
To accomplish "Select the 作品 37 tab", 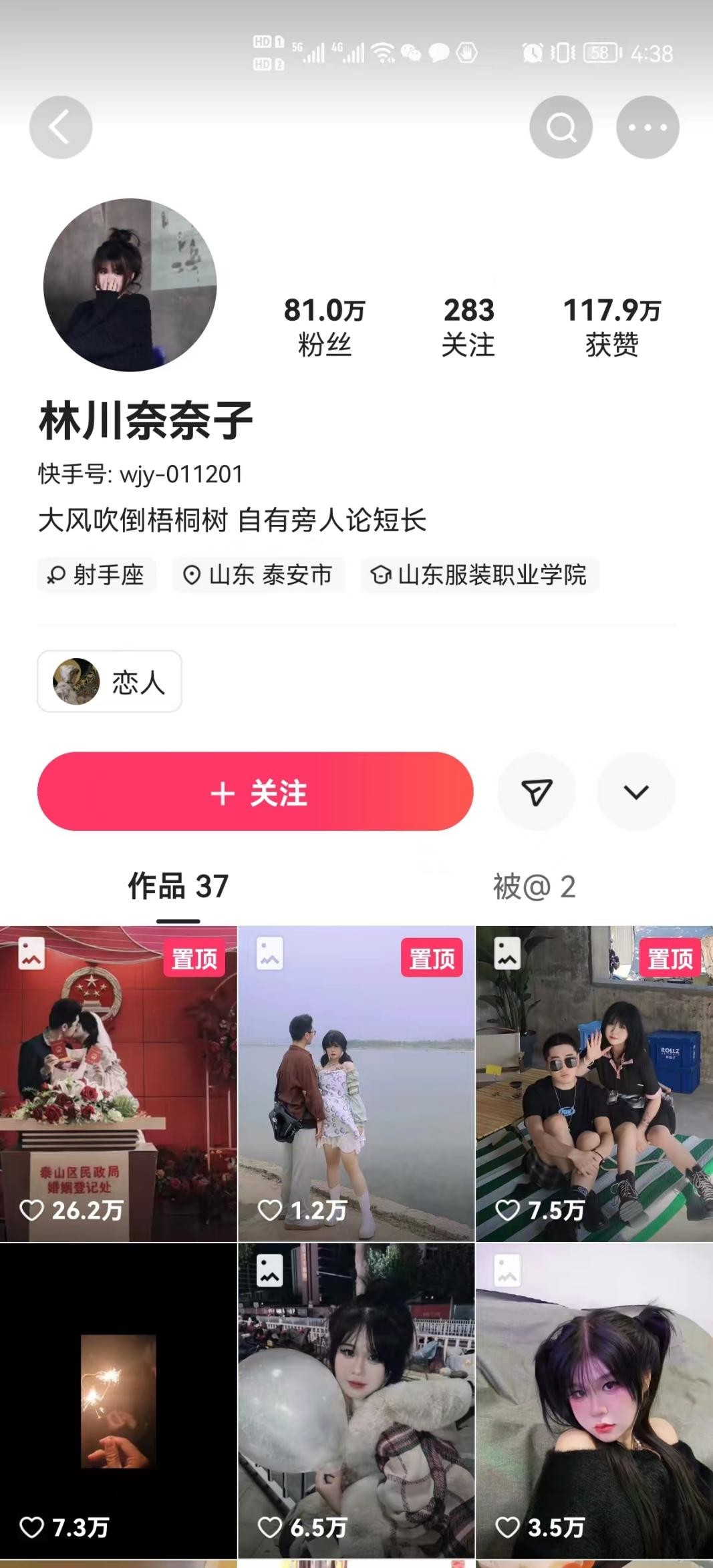I will [176, 887].
